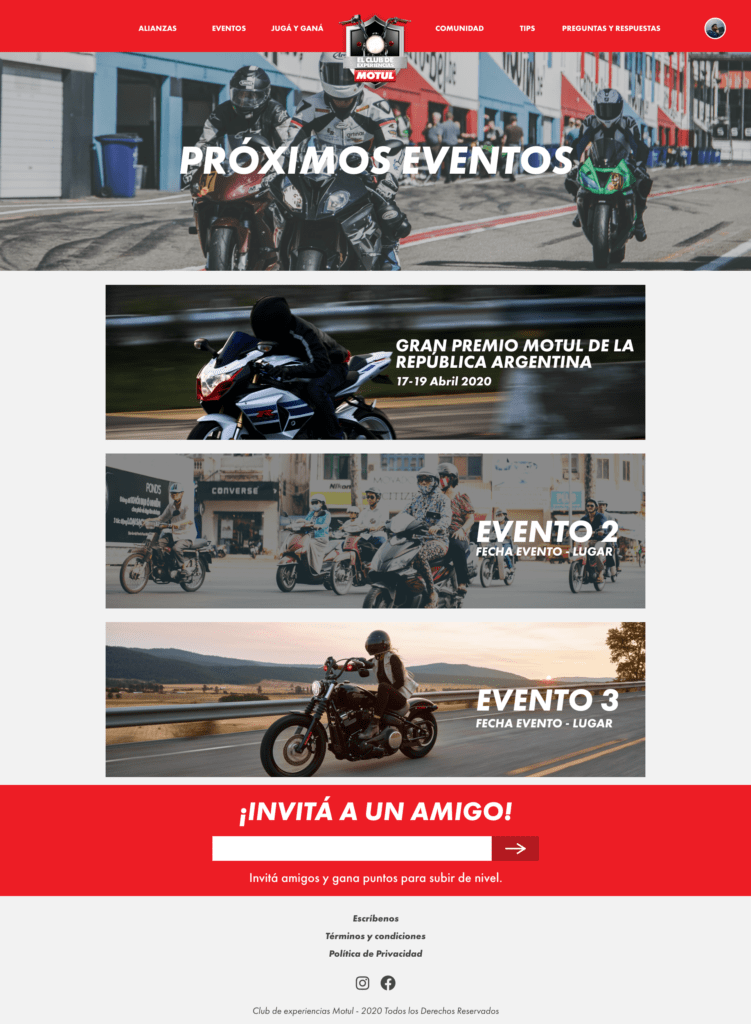Open the Tips page
Screen dimensions: 751x1024
[x=527, y=28]
